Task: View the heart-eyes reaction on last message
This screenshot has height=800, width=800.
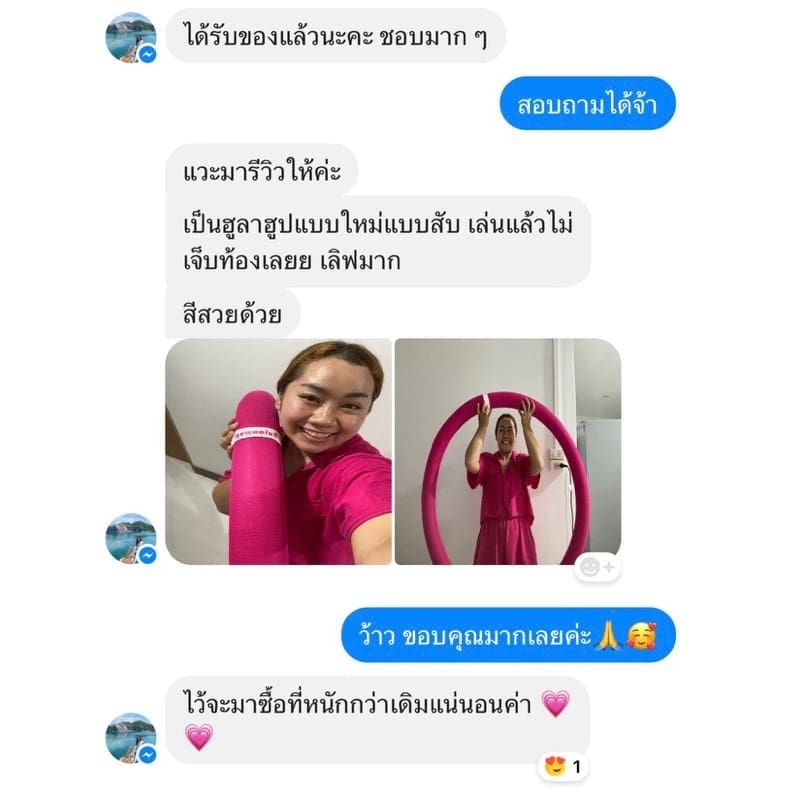Action: pos(563,766)
